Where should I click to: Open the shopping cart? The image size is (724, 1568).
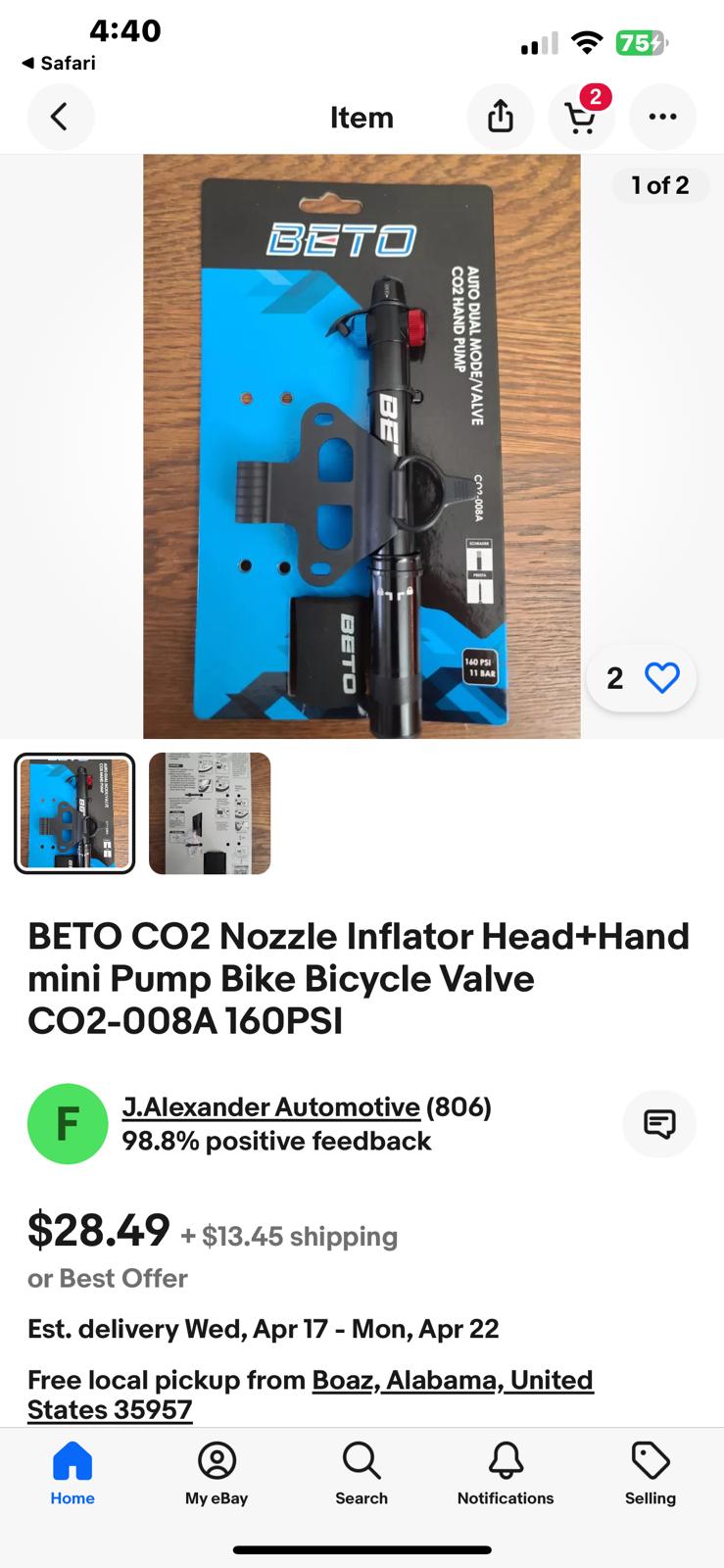[581, 118]
